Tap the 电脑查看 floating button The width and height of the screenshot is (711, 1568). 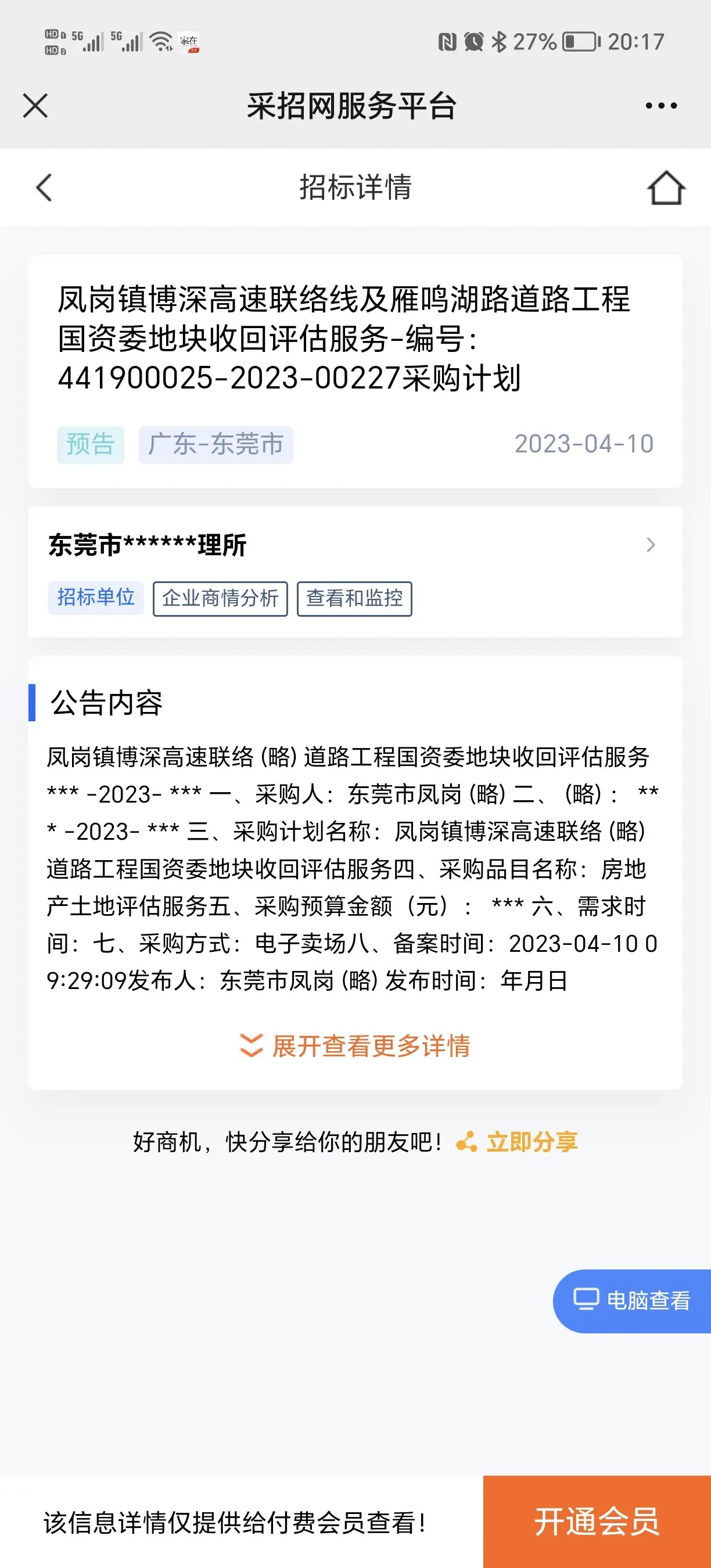pyautogui.click(x=633, y=1301)
